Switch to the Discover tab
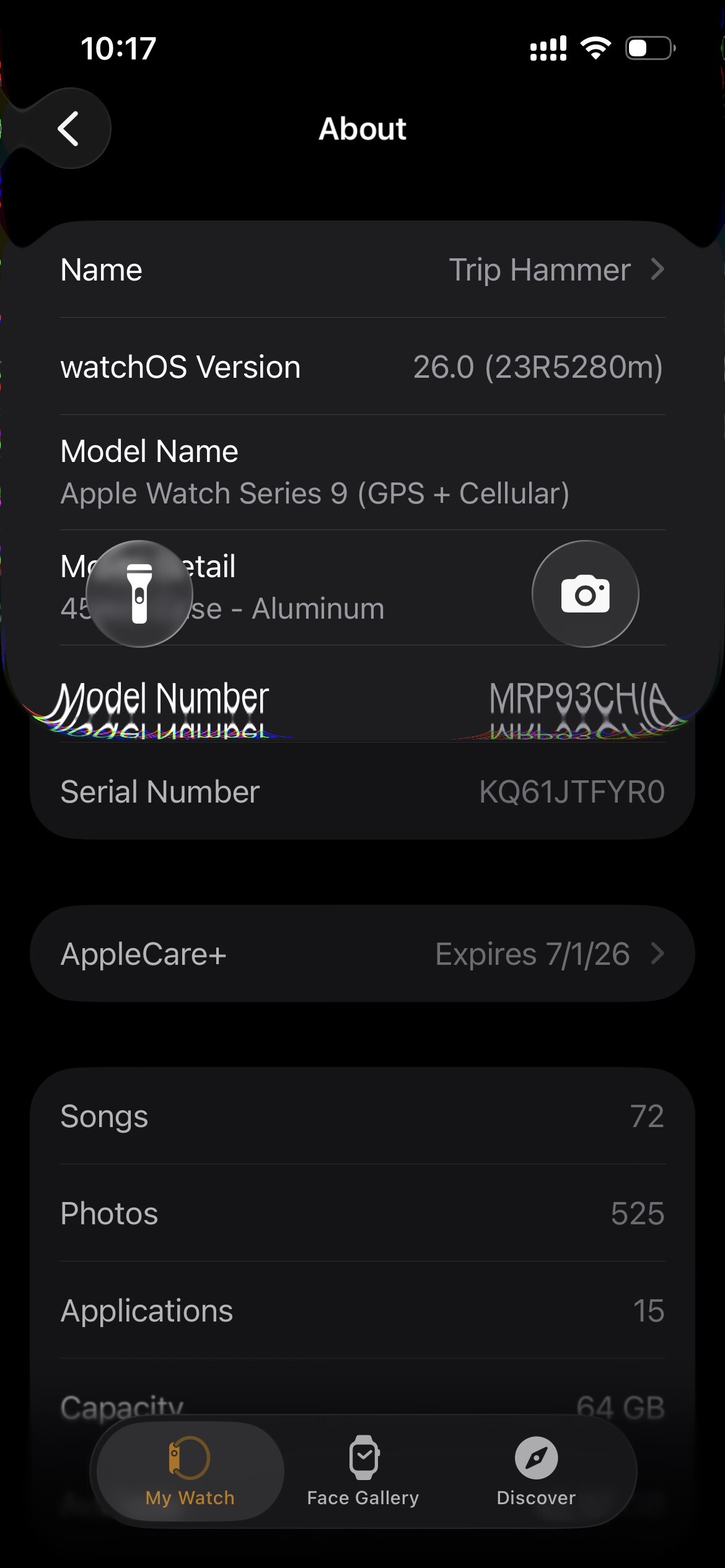The image size is (725, 1568). tap(536, 1471)
